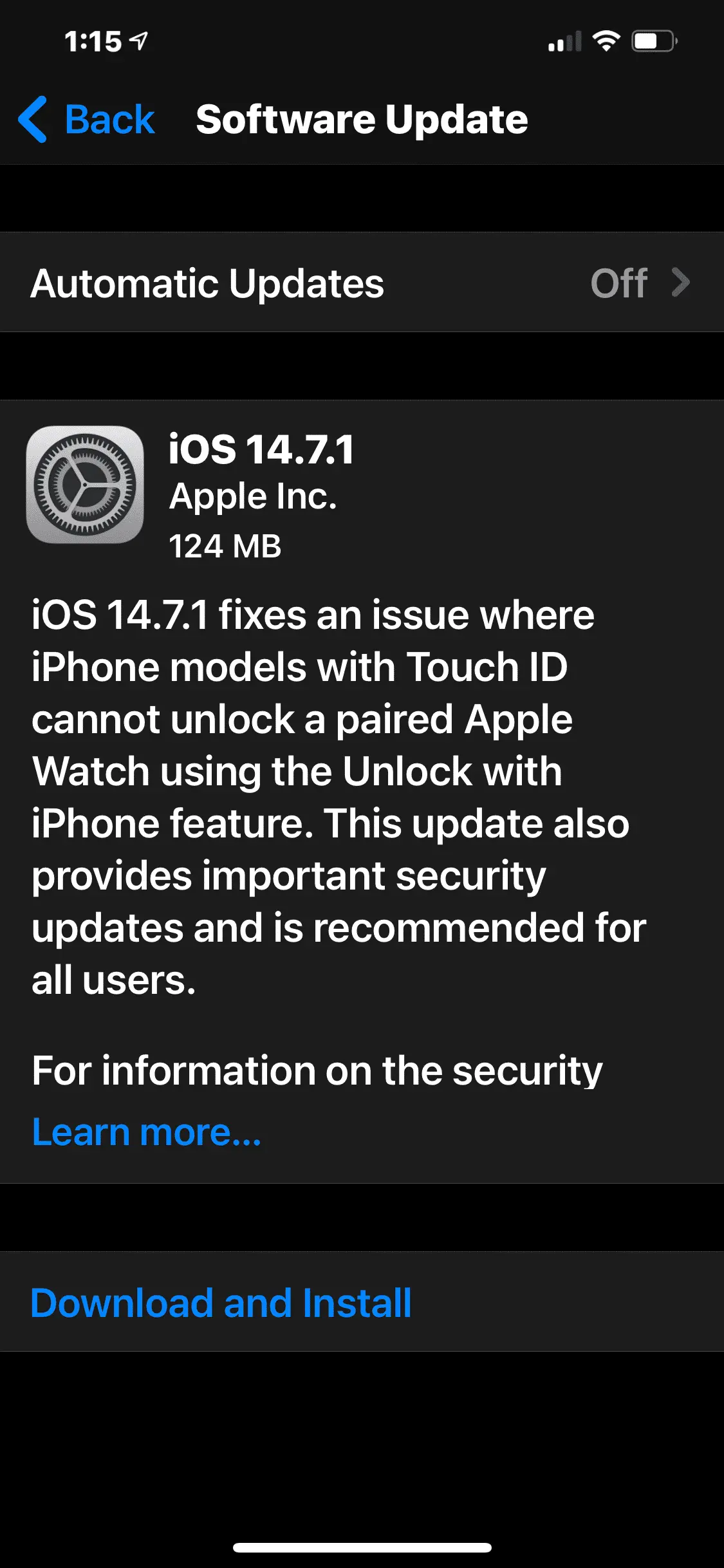Tap Learn more about security content

[x=147, y=1133]
